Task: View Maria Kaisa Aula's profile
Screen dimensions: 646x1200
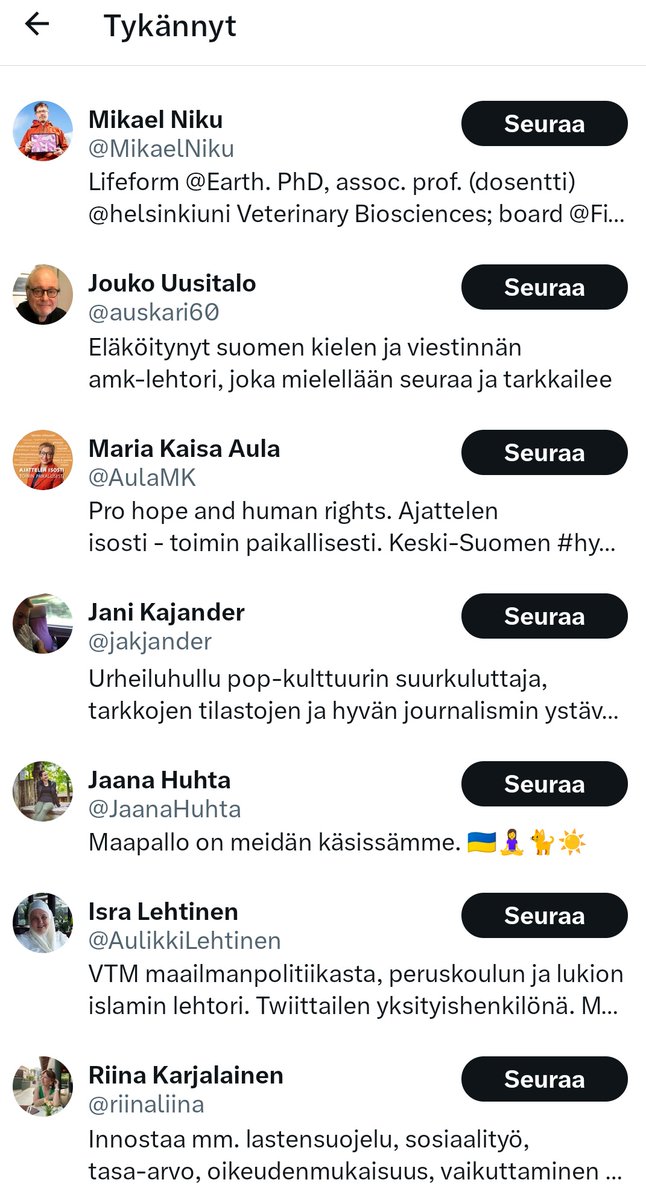Action: coord(184,448)
